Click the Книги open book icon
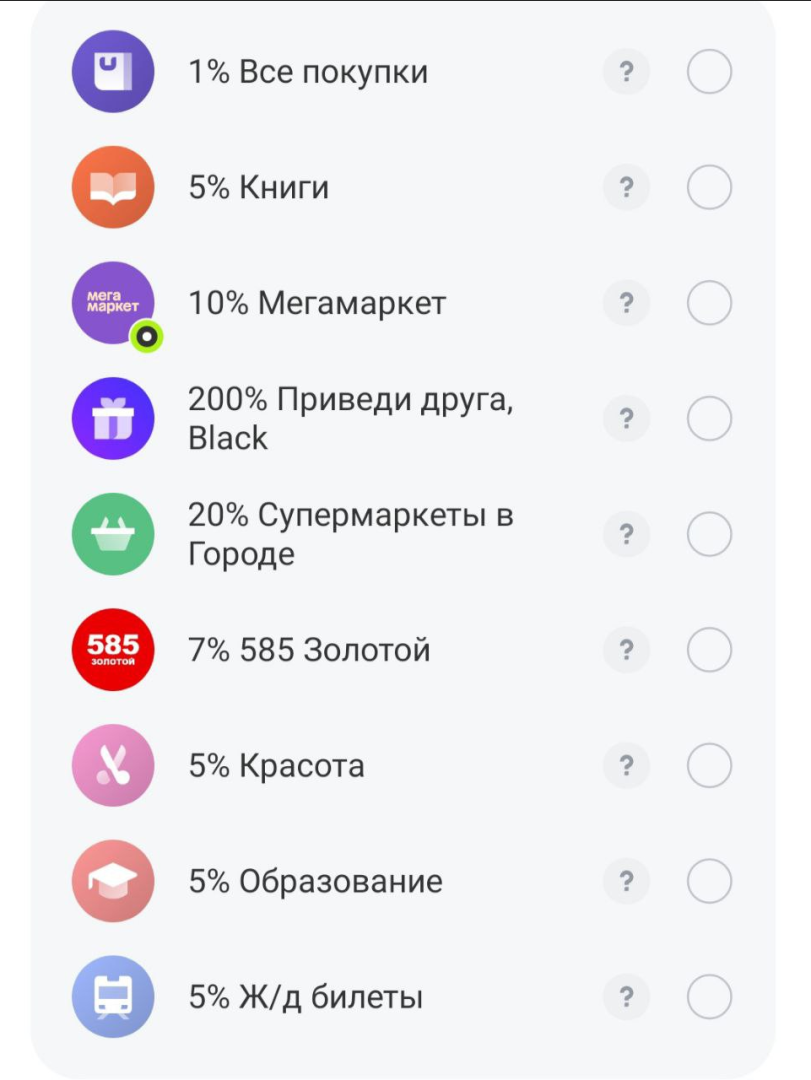The height and width of the screenshot is (1080, 811). point(112,186)
